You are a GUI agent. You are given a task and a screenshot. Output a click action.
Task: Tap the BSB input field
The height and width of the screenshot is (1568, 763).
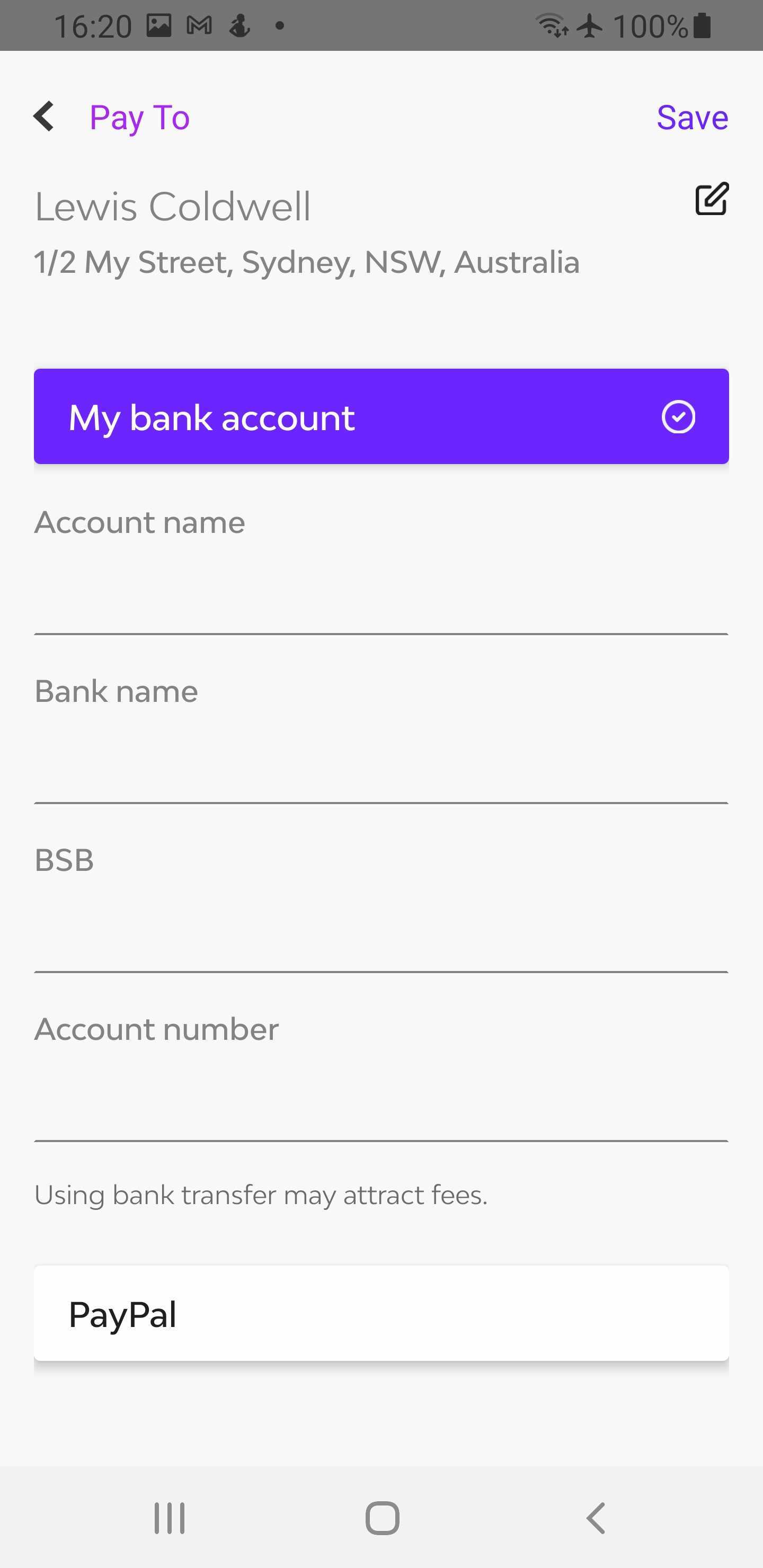pyautogui.click(x=381, y=934)
